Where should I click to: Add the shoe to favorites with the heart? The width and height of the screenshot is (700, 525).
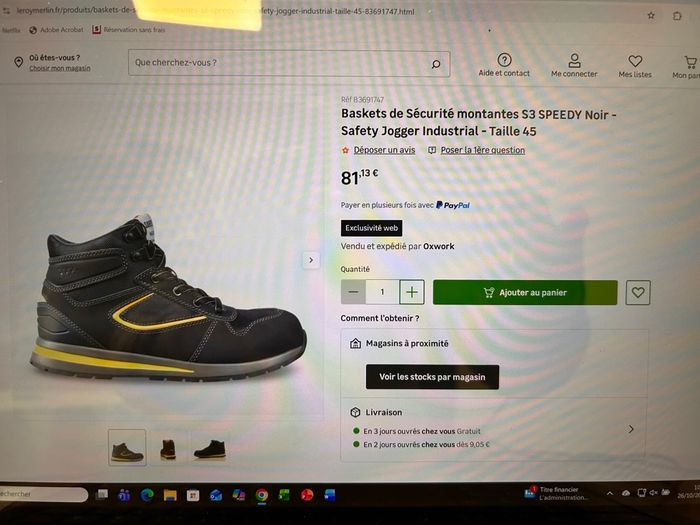click(638, 292)
